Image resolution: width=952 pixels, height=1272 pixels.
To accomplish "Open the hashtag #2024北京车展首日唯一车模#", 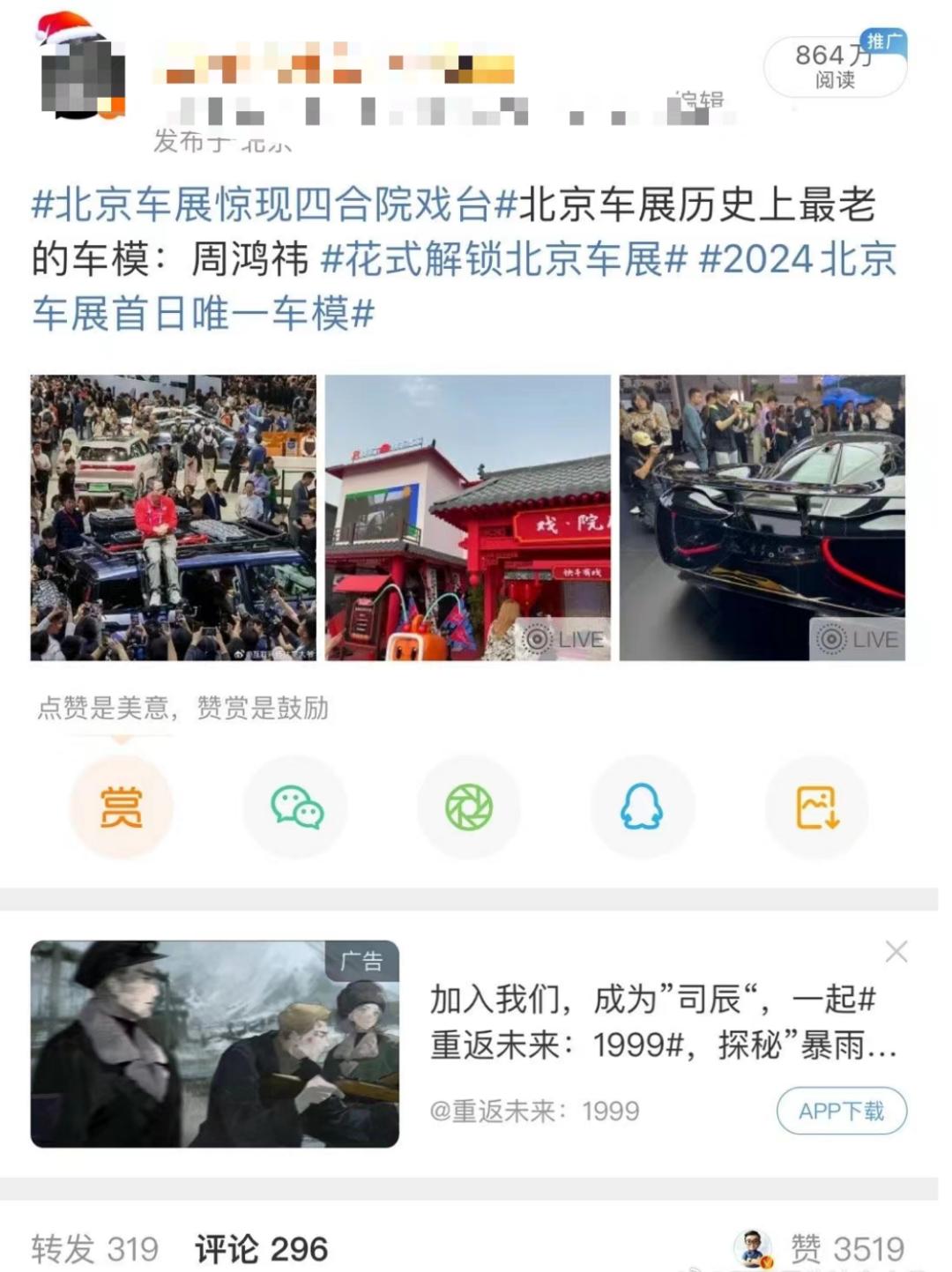I will point(203,313).
